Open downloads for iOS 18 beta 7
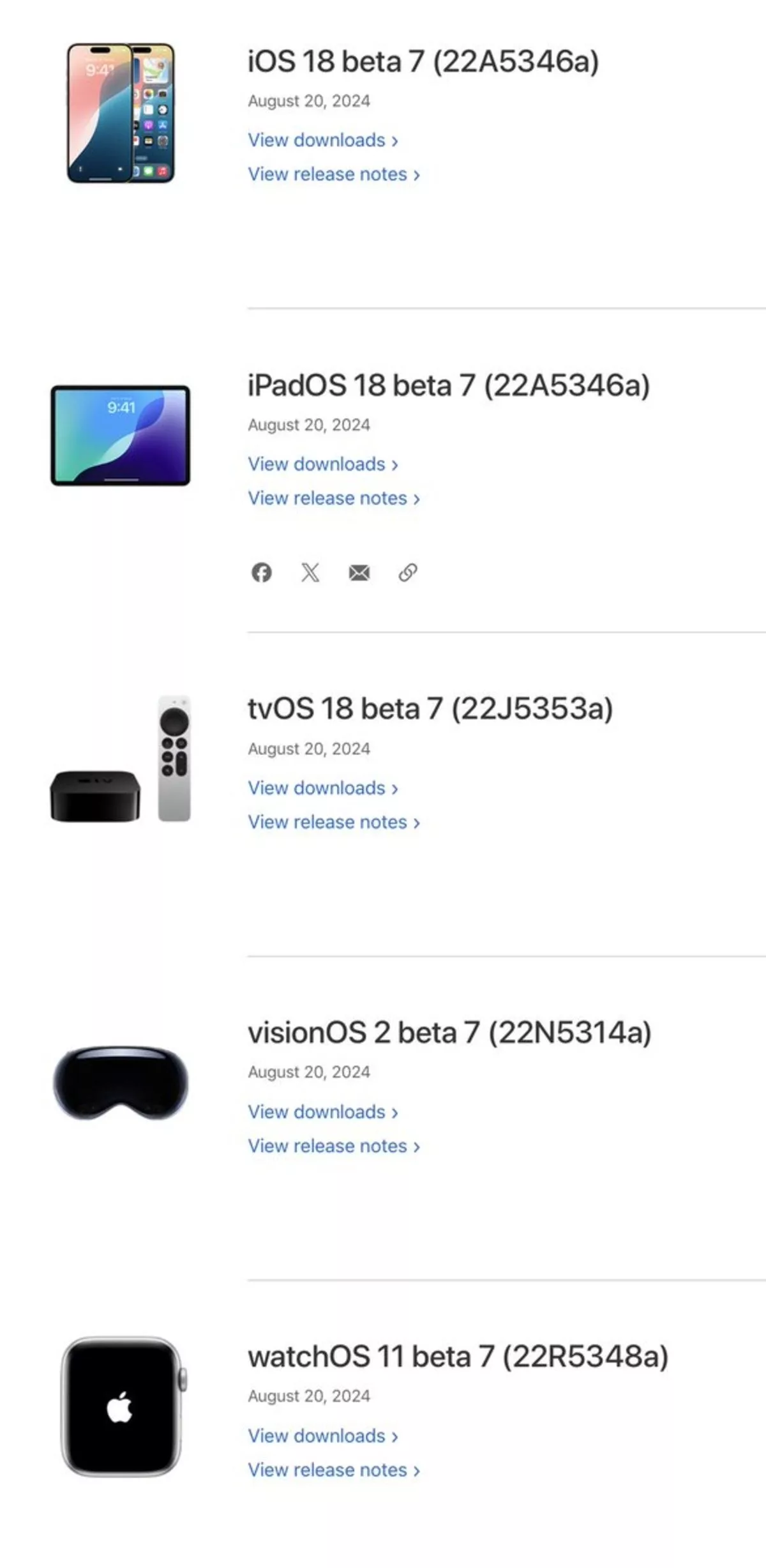 pyautogui.click(x=318, y=140)
